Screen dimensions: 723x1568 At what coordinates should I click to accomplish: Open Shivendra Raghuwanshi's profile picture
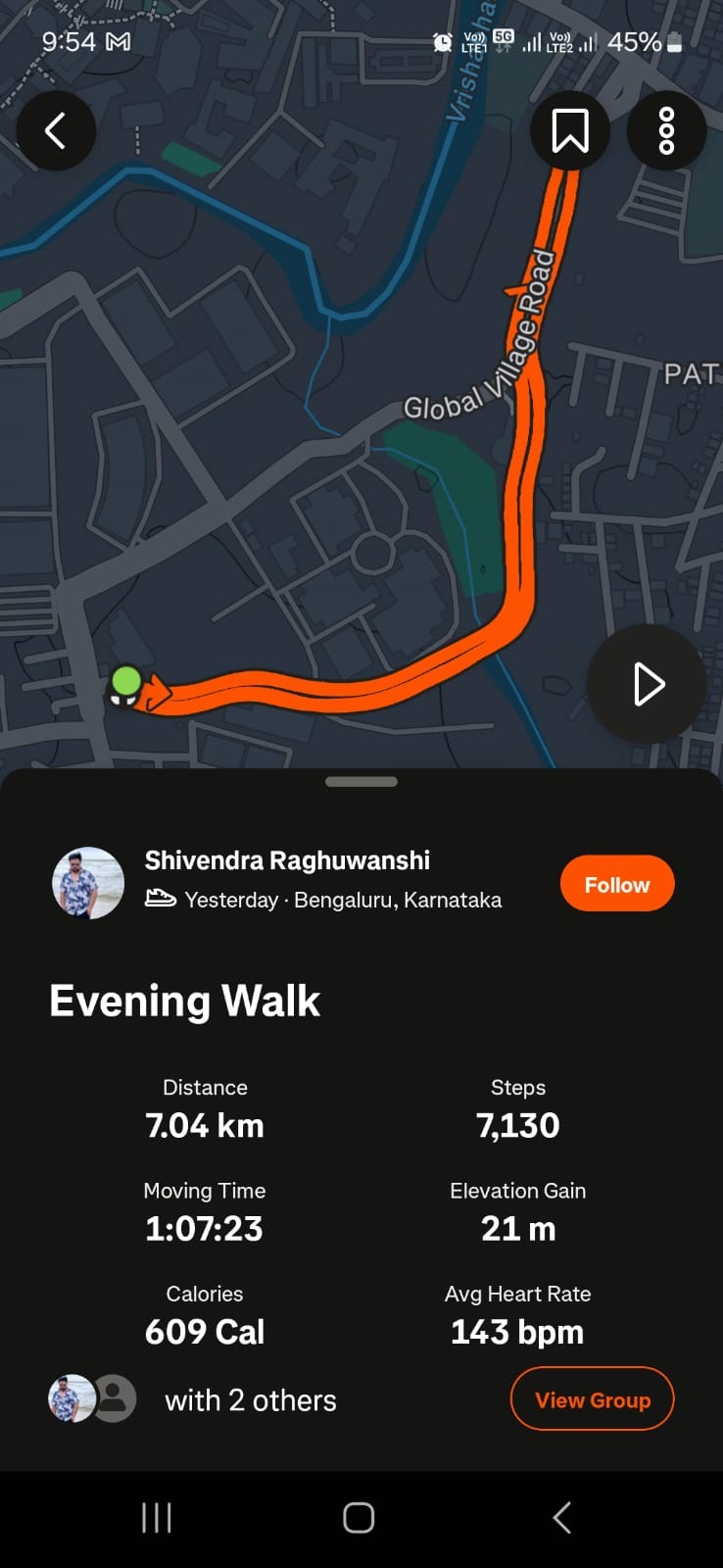tap(88, 883)
